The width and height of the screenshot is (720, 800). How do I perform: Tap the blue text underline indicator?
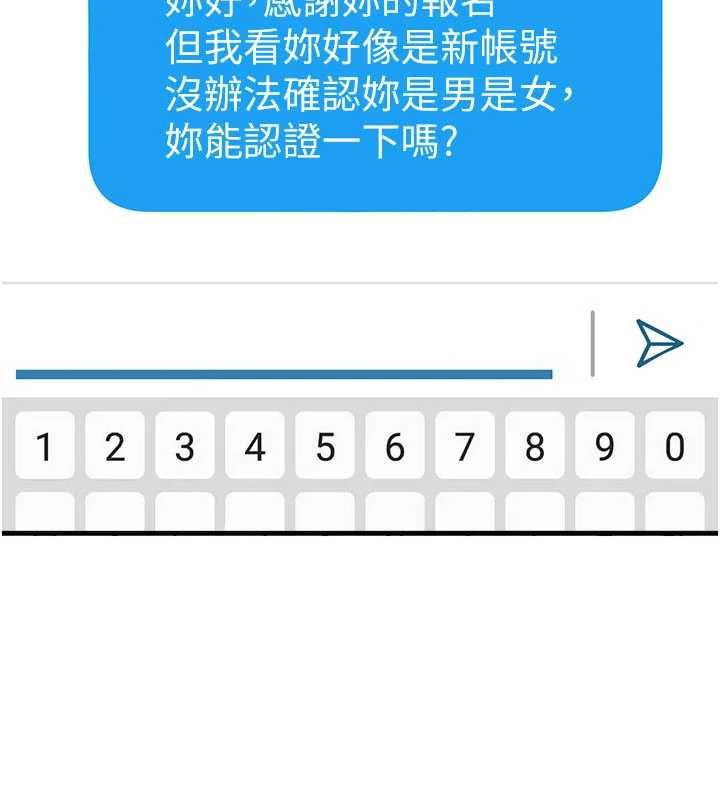[283, 373]
